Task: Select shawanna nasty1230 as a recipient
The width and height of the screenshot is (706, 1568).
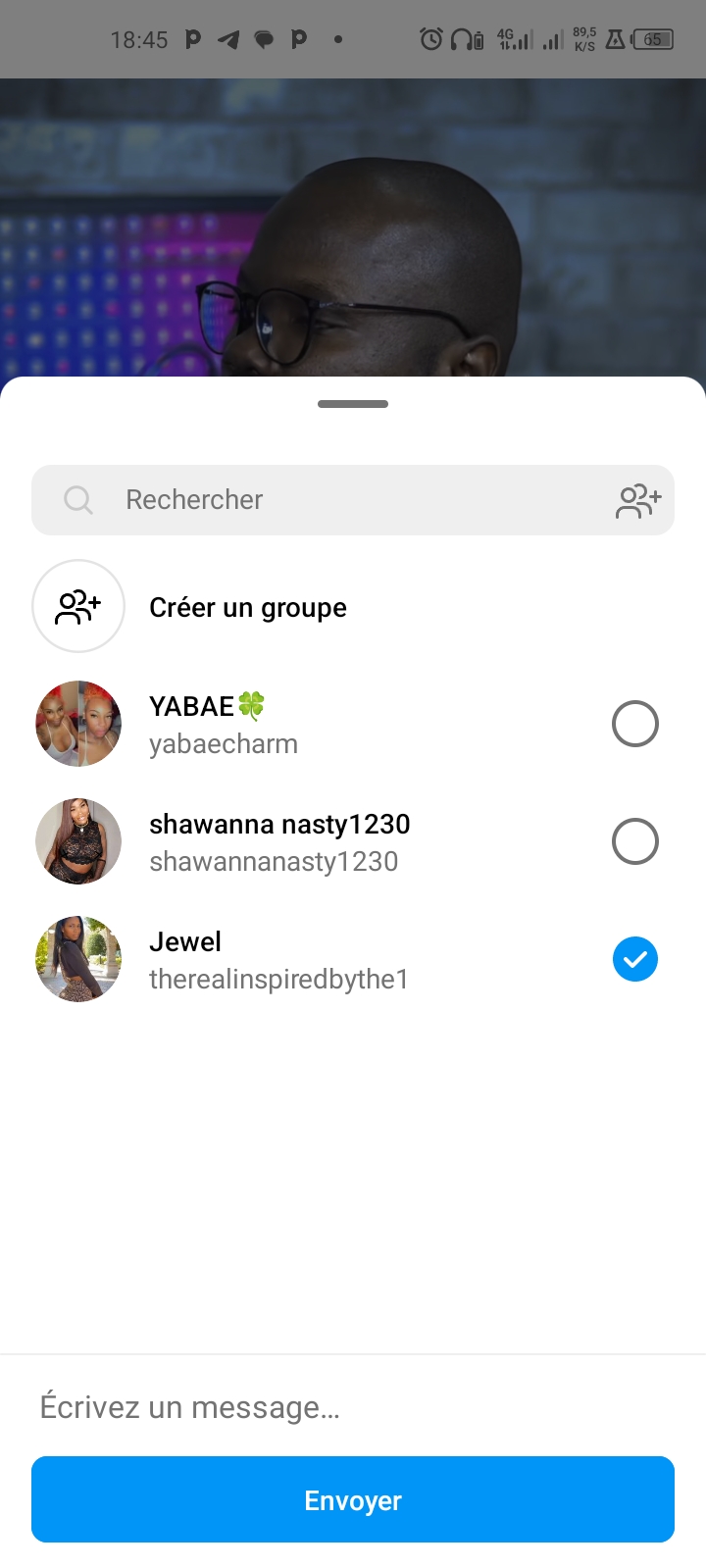Action: pos(634,842)
